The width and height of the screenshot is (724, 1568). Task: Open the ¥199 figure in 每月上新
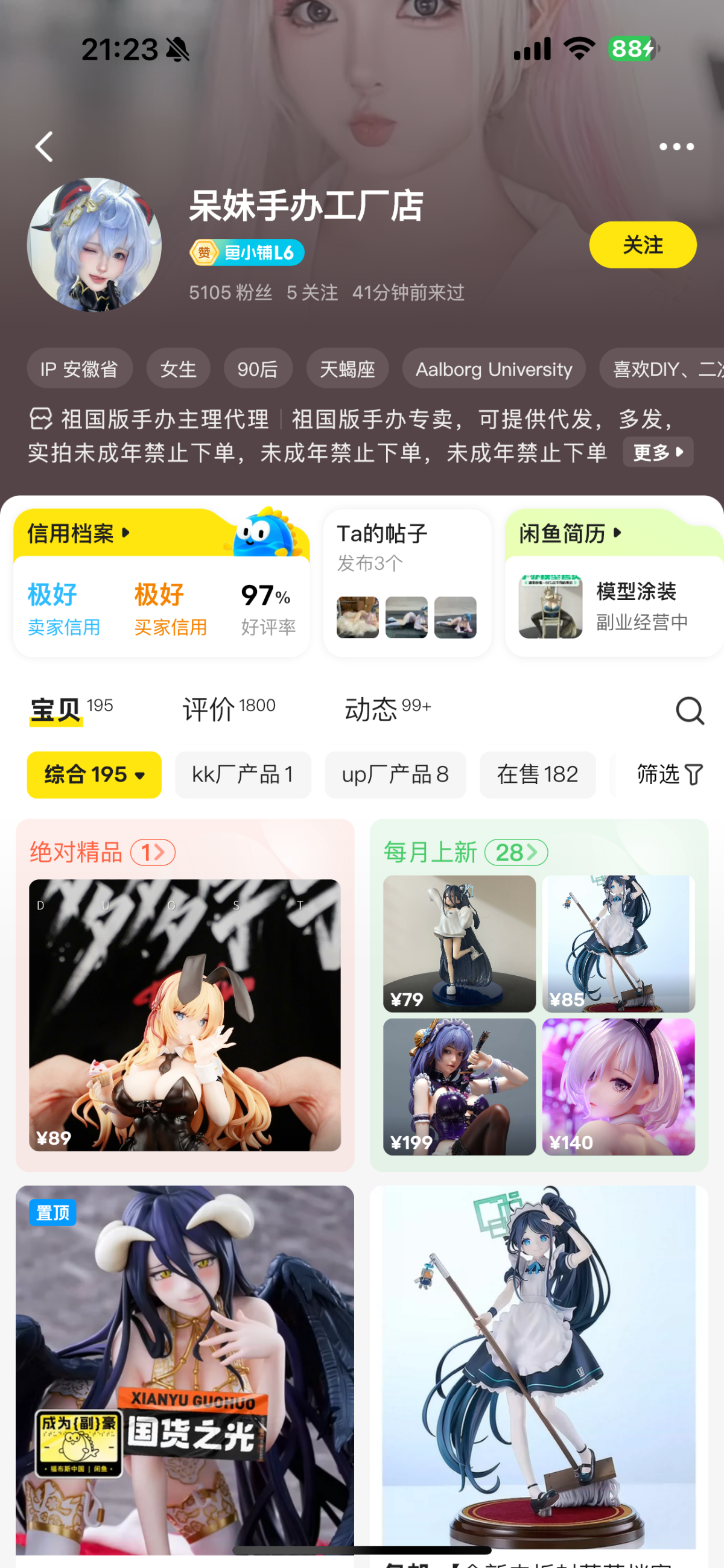[x=459, y=1087]
